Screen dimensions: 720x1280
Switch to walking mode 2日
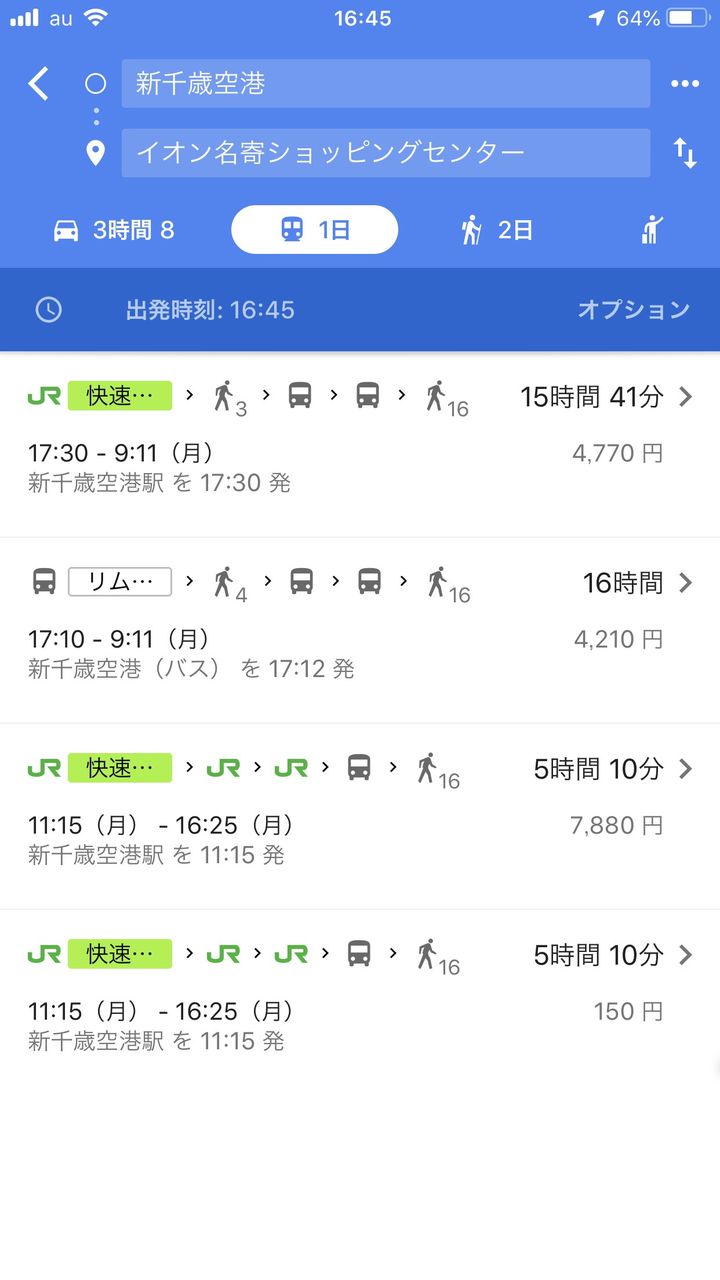click(497, 231)
